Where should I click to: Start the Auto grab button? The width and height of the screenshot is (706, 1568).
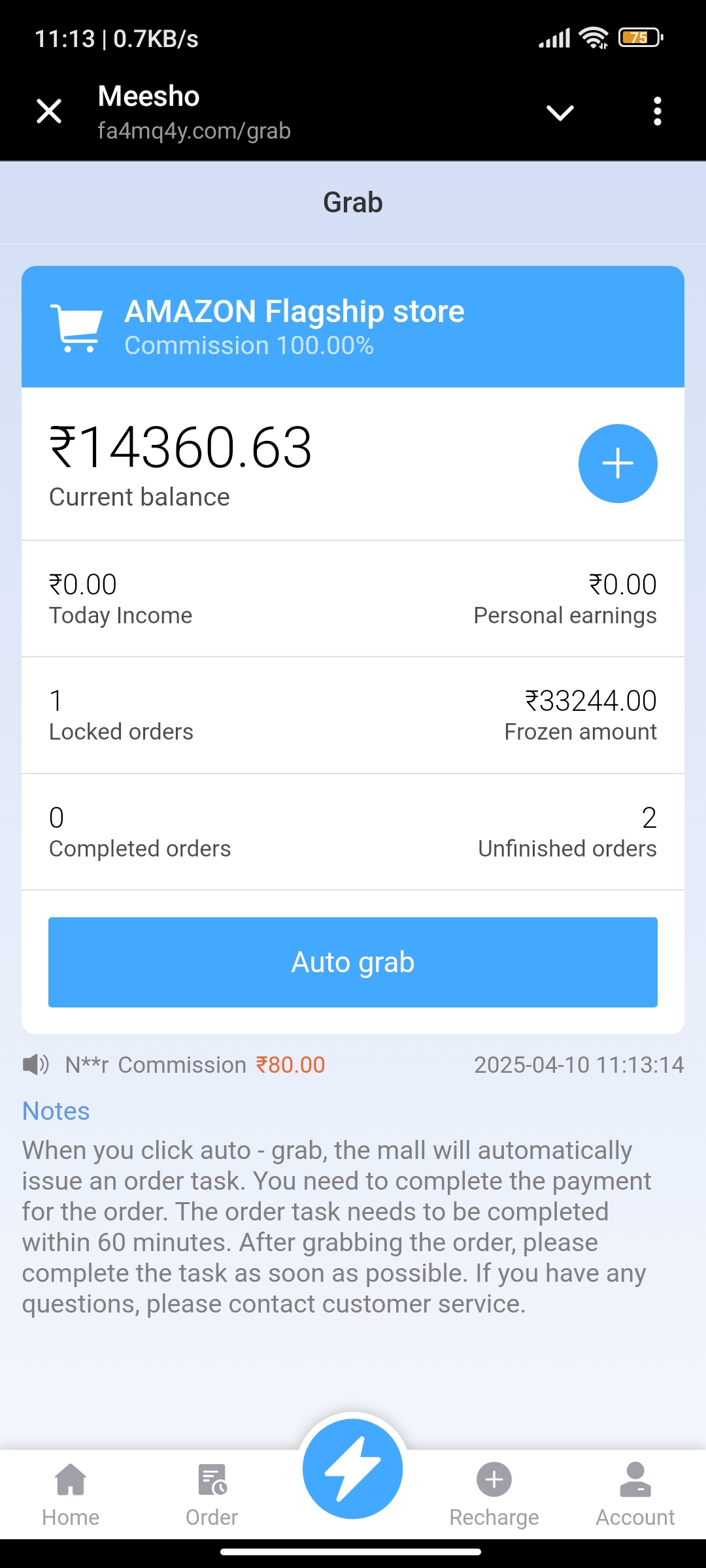(x=353, y=962)
